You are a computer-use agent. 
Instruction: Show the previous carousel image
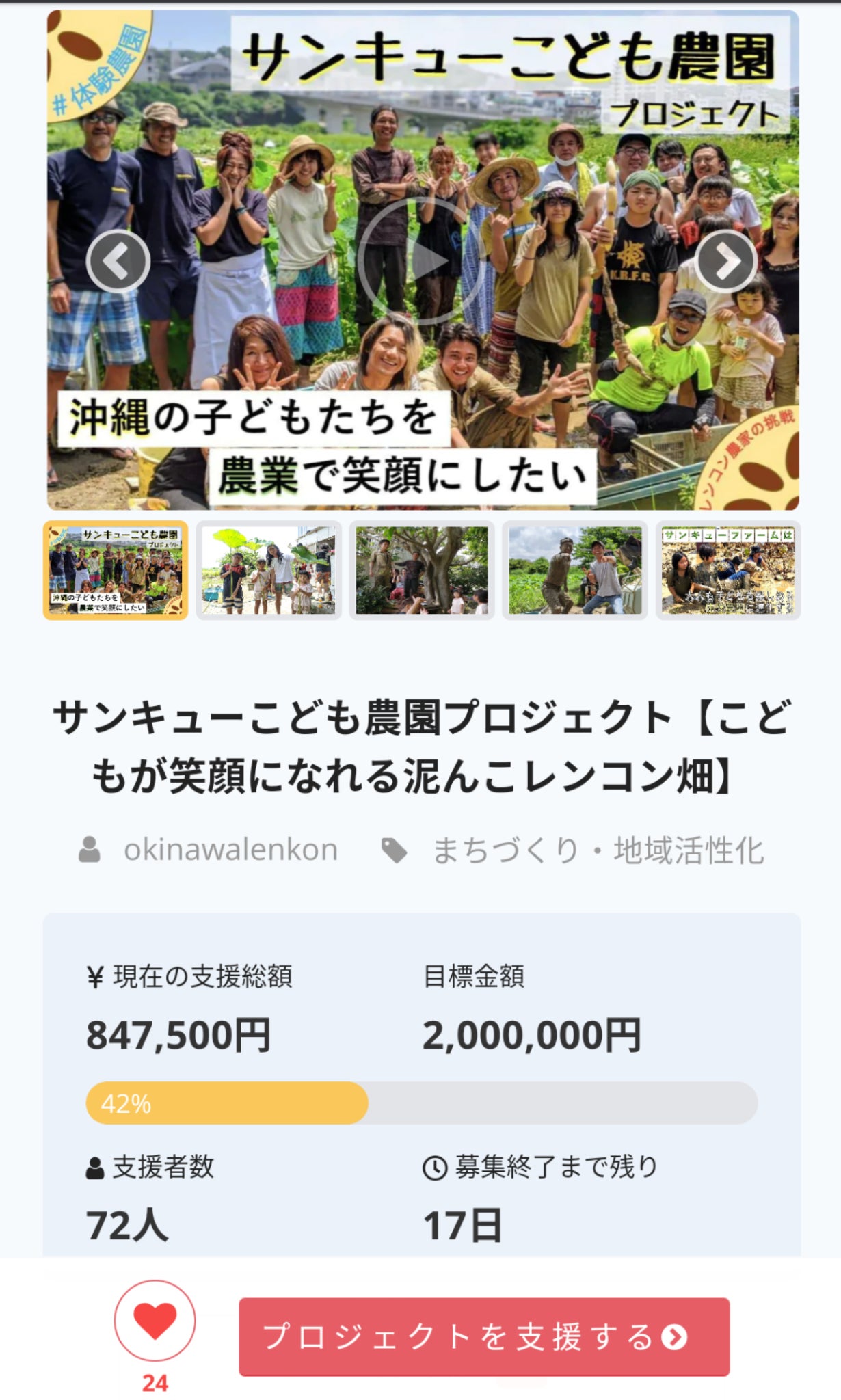click(x=118, y=262)
